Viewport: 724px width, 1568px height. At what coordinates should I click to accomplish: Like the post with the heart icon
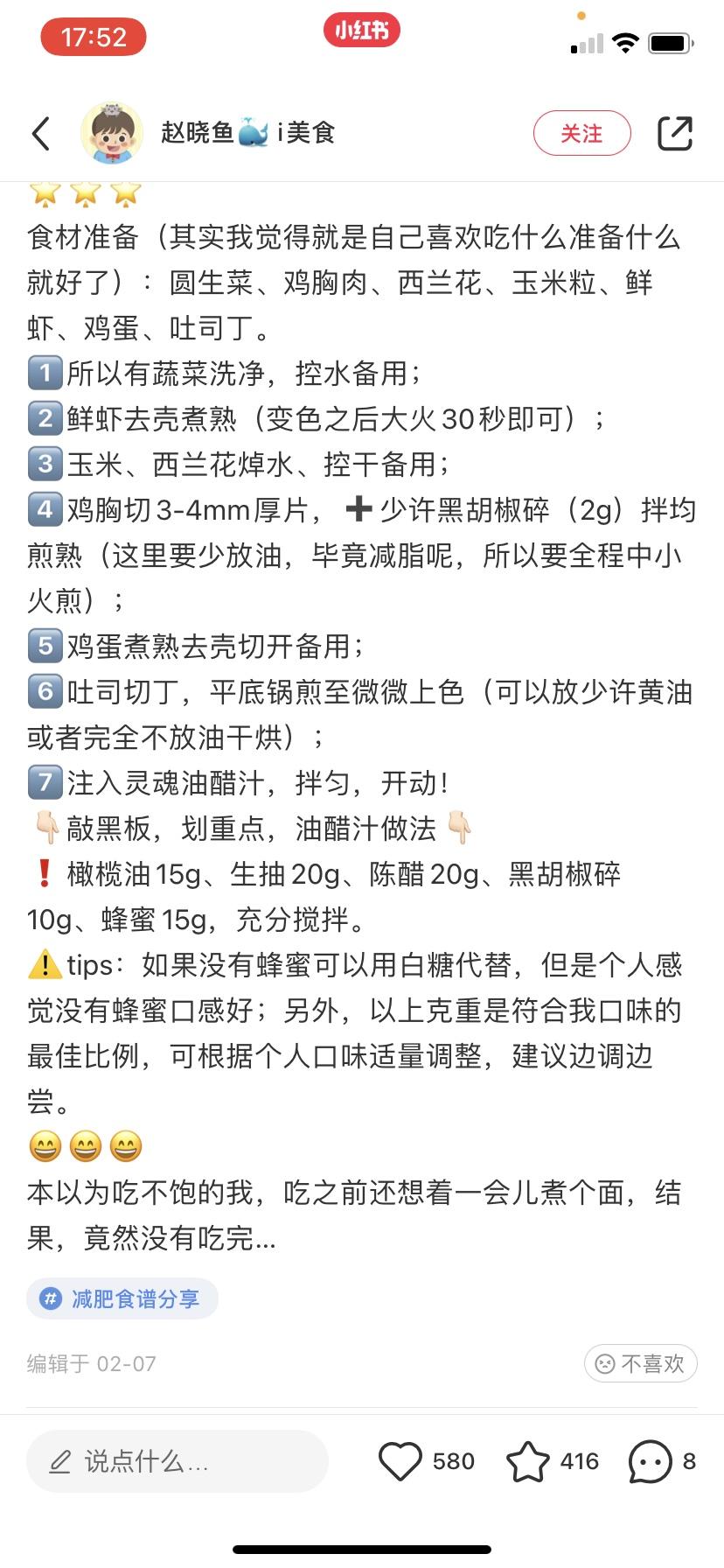(x=401, y=1459)
